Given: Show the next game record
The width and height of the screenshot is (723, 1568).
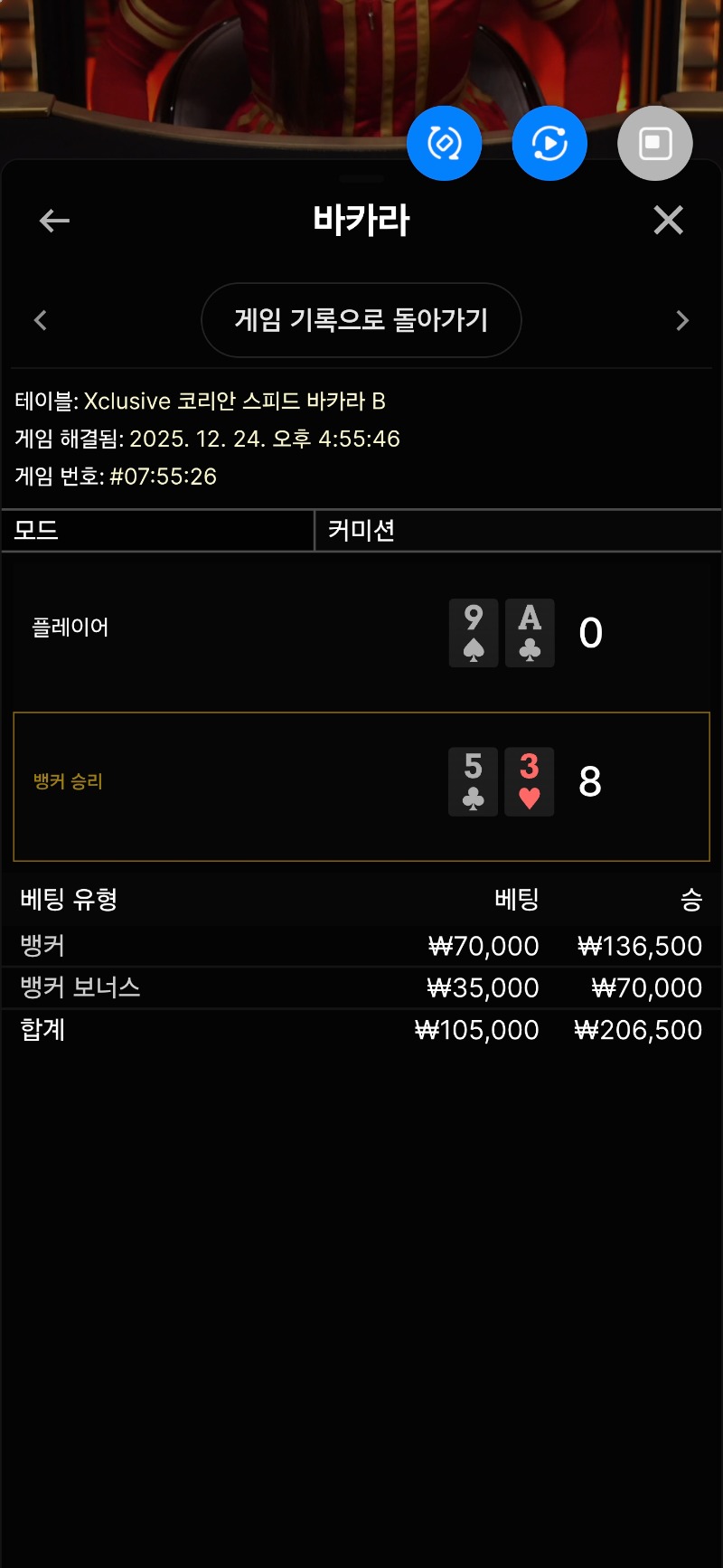Looking at the screenshot, I should [x=682, y=320].
